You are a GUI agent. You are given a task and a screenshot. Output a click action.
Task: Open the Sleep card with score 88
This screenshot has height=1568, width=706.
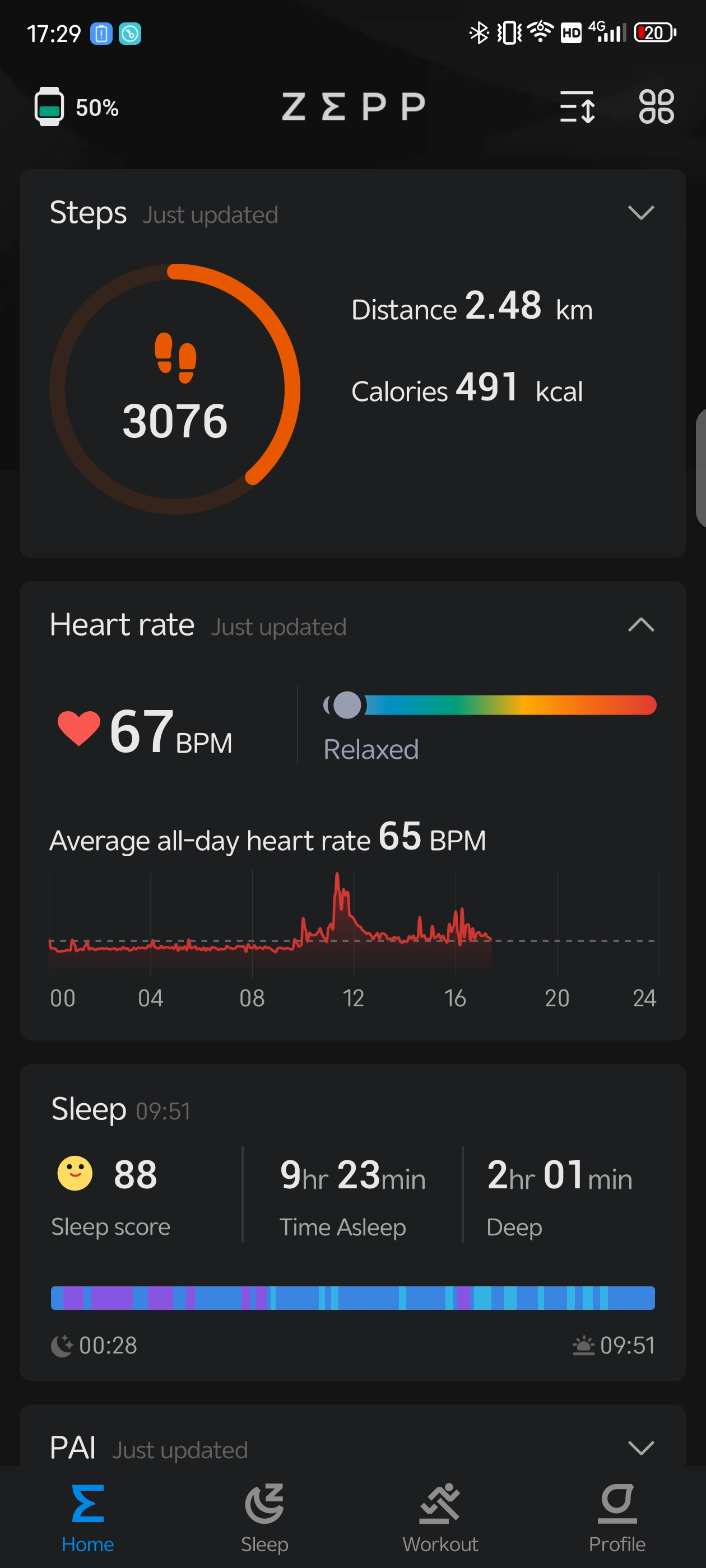352,1222
